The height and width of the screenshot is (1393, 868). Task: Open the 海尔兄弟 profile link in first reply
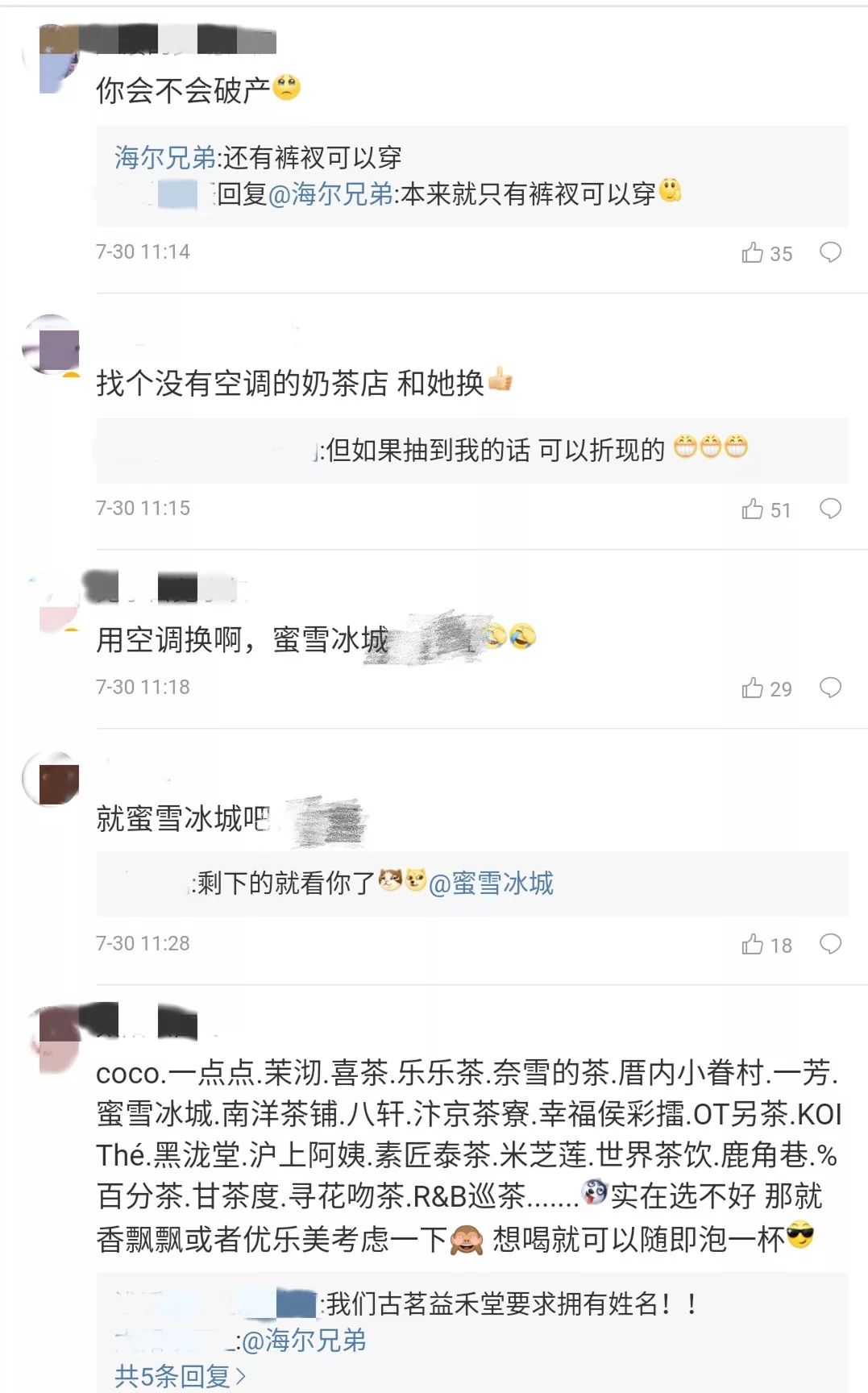point(165,157)
